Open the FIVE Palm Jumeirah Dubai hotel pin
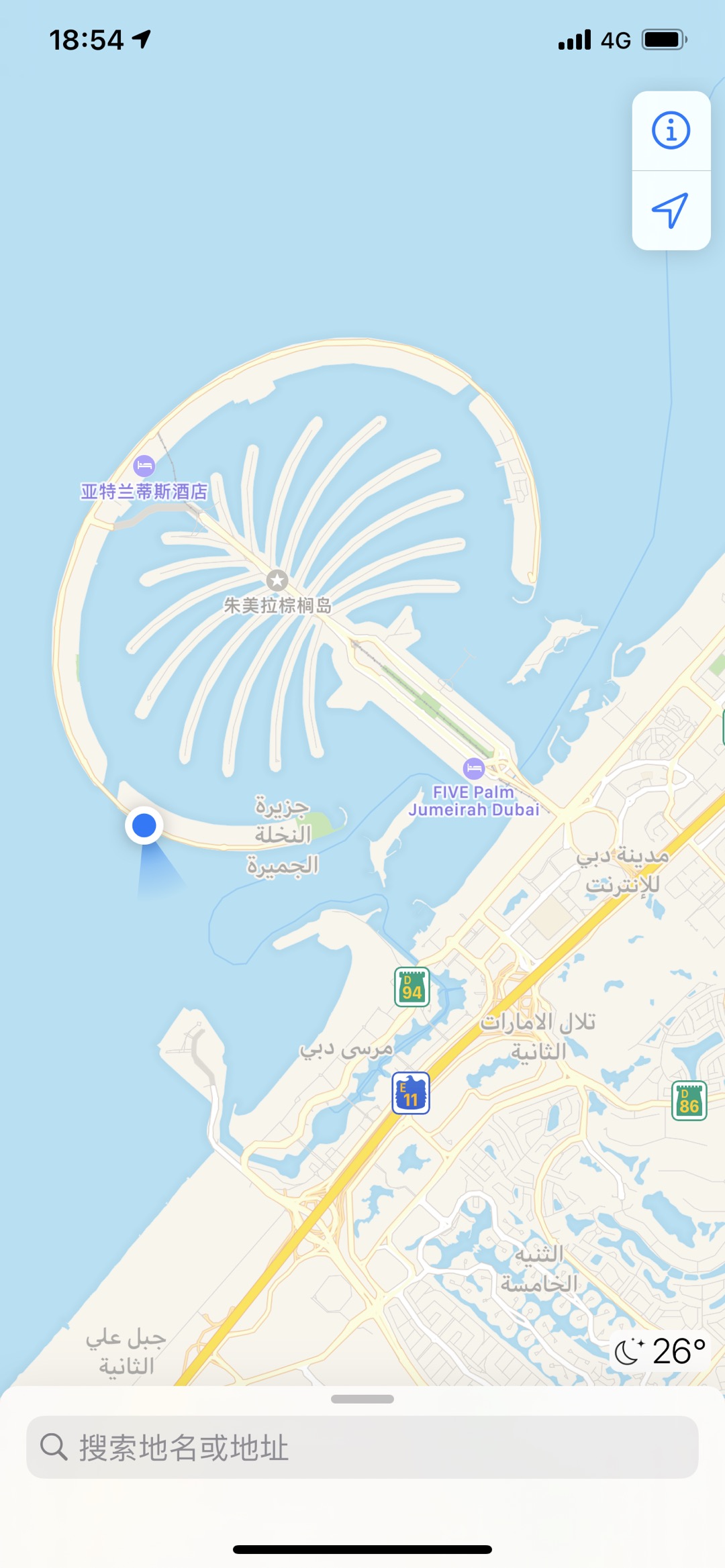 point(474,768)
